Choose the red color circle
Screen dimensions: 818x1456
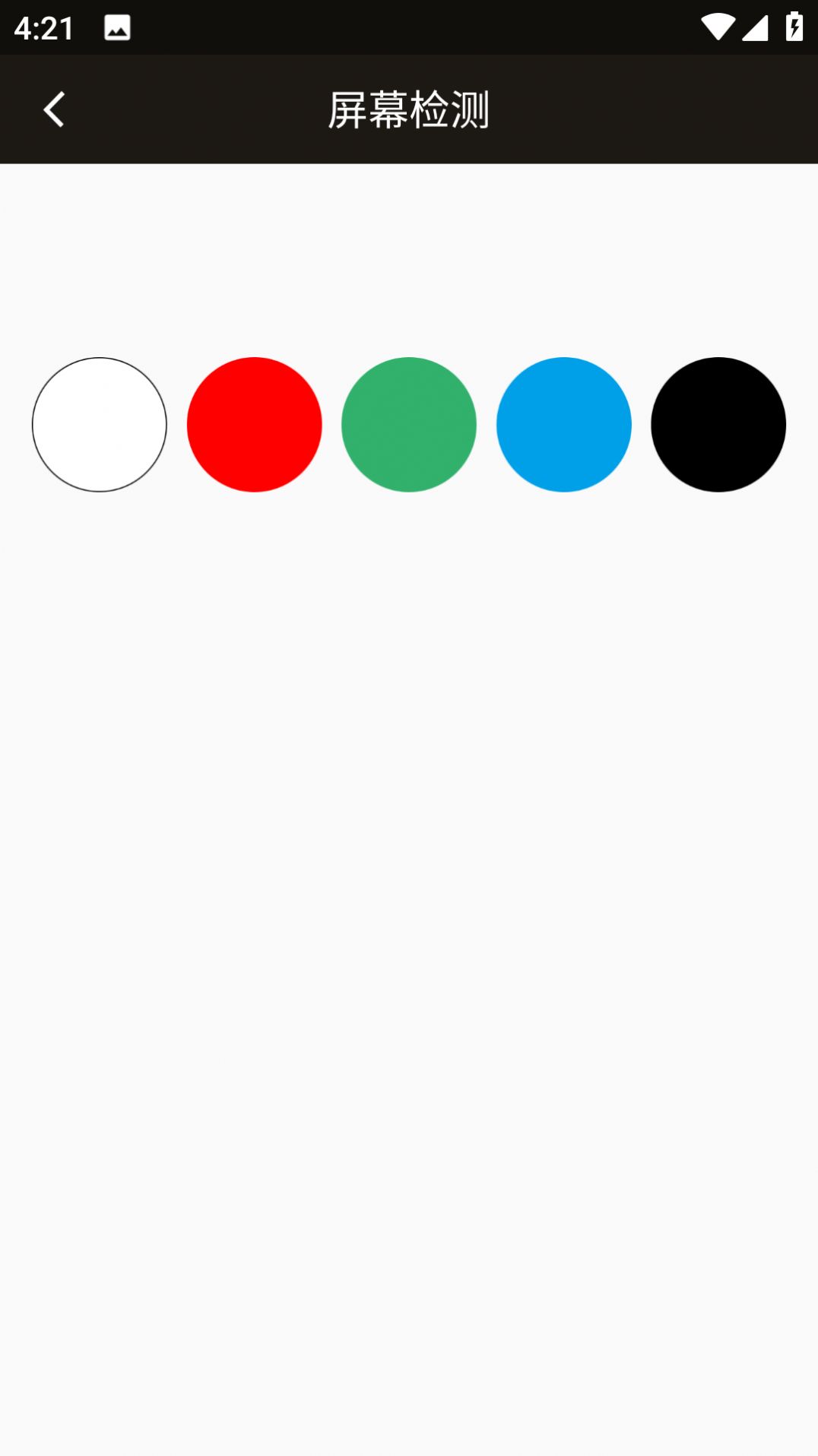[254, 425]
